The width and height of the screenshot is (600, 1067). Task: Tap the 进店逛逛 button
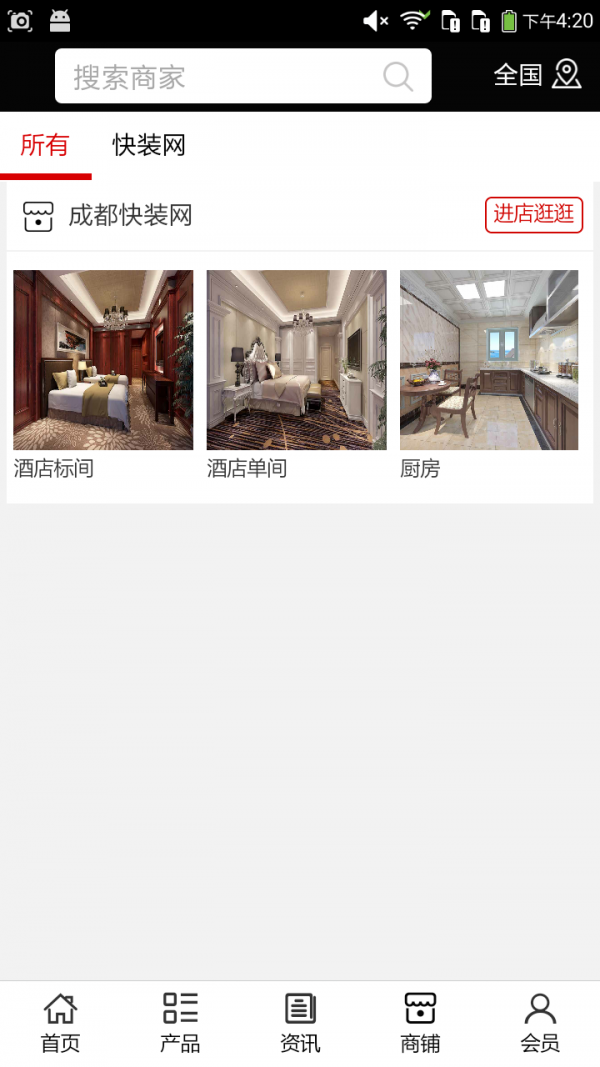click(533, 214)
